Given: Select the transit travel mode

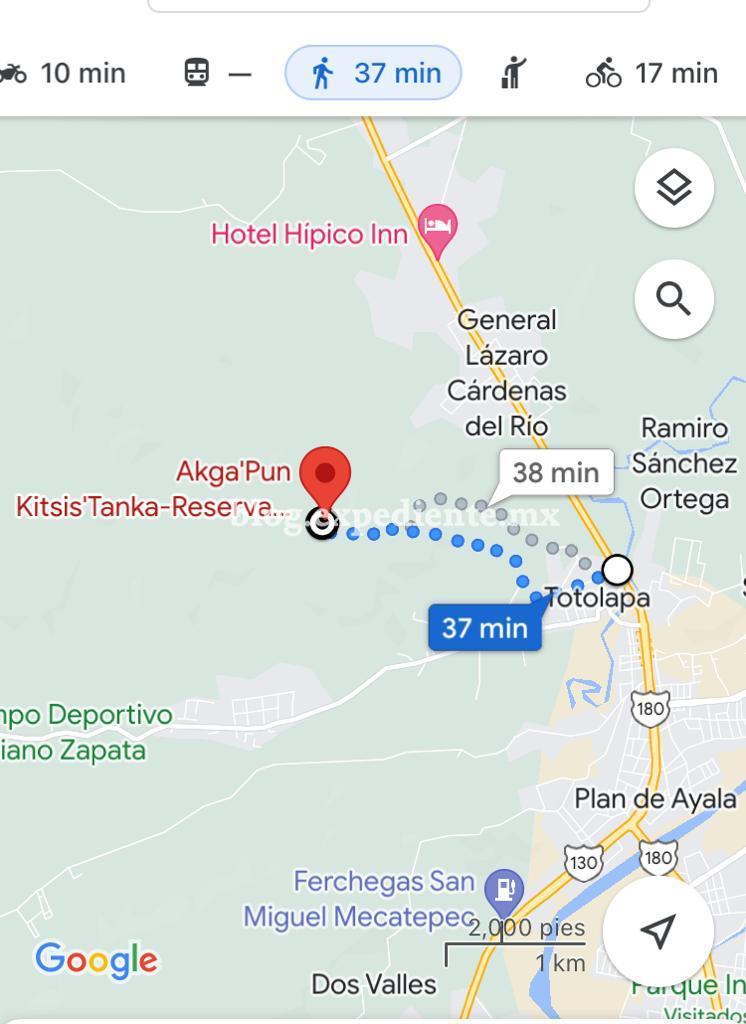Looking at the screenshot, I should click(x=217, y=73).
